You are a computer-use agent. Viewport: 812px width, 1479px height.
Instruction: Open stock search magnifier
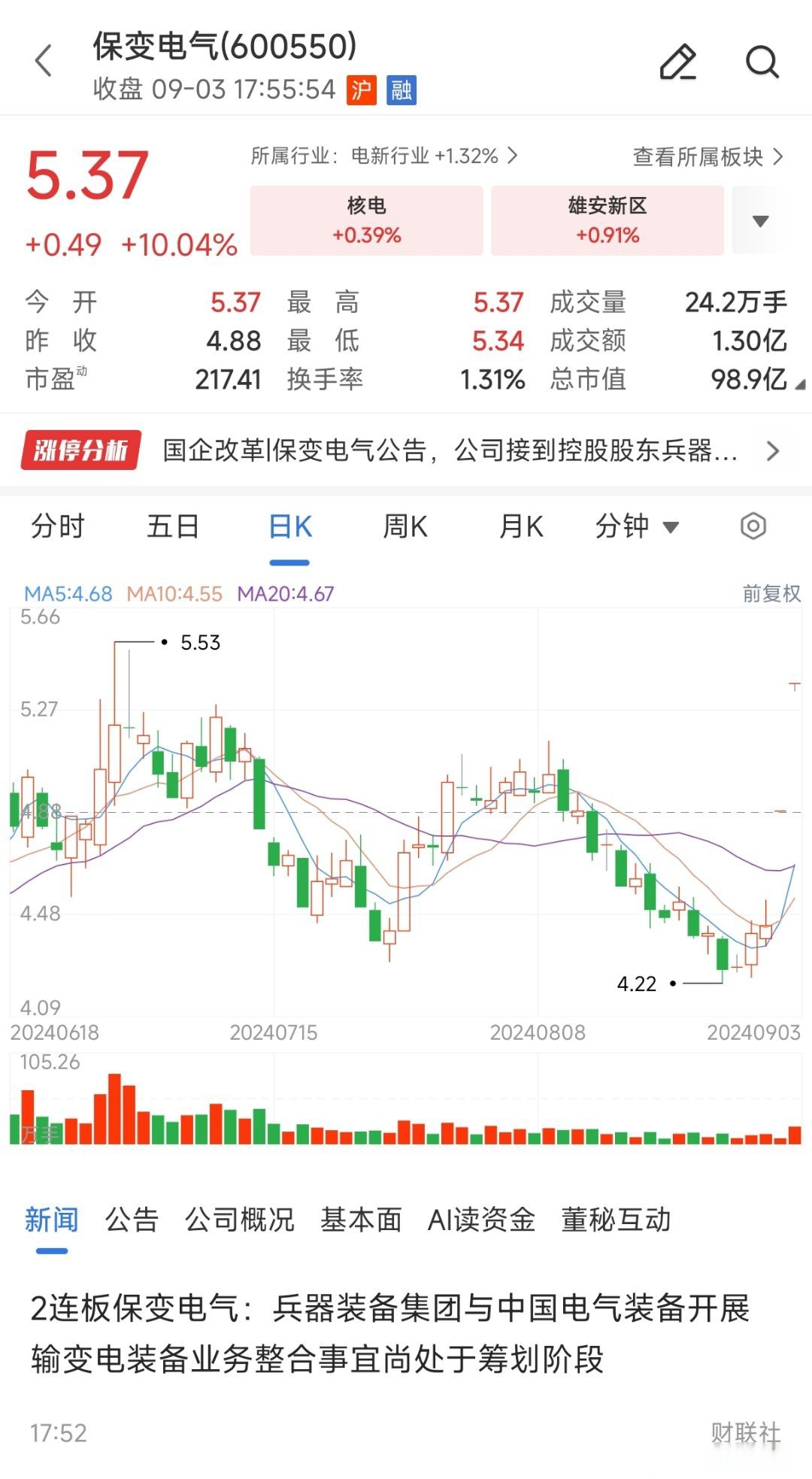[x=762, y=62]
